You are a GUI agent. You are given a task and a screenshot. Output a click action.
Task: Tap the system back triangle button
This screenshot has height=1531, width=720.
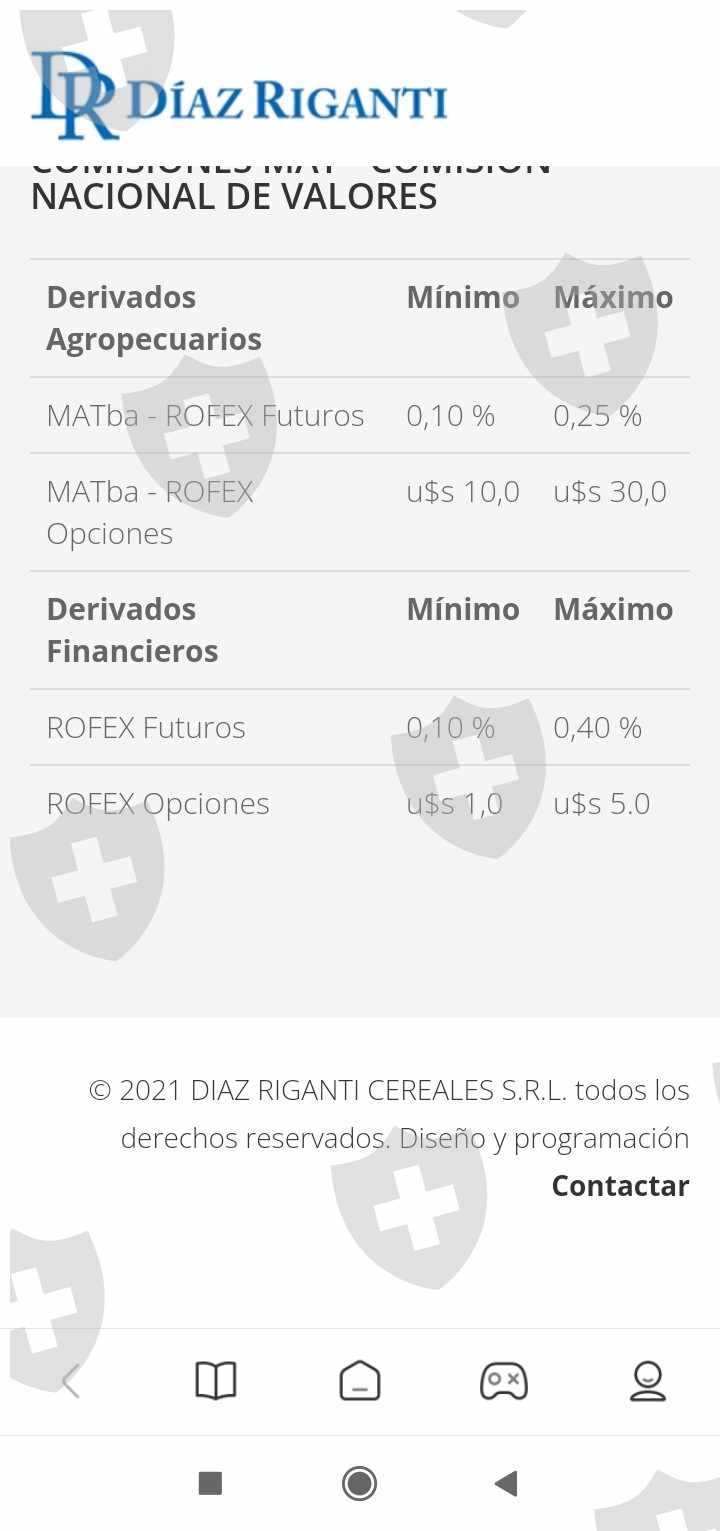point(506,1483)
